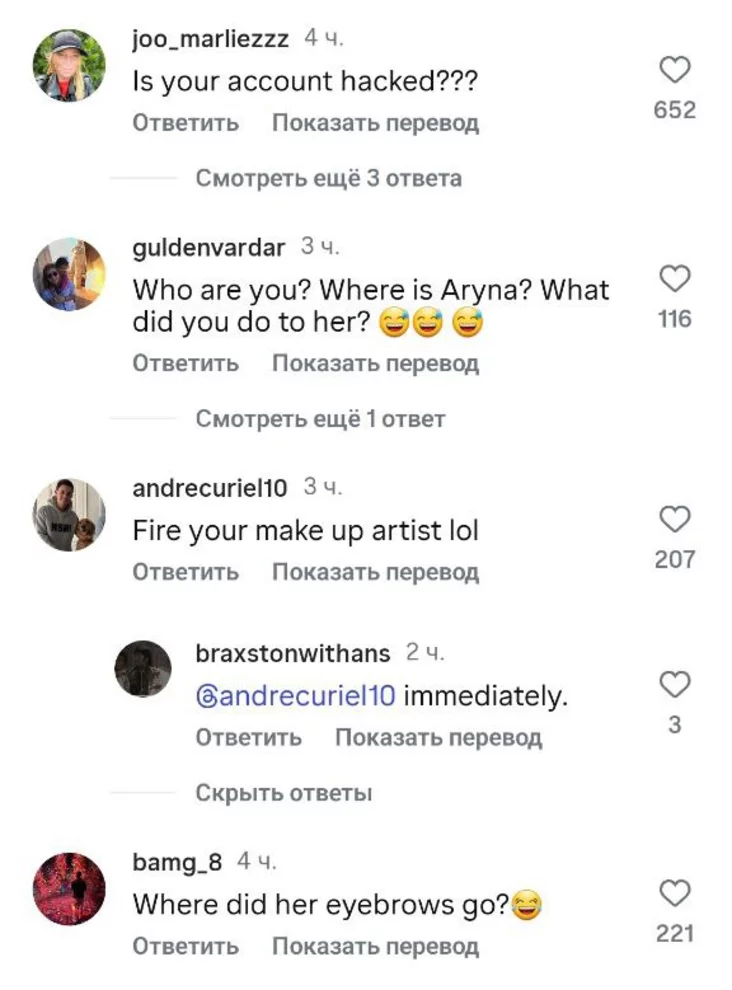This screenshot has height=990, width=732.
Task: Reply to braxstonwithans's reply
Action: (x=248, y=738)
